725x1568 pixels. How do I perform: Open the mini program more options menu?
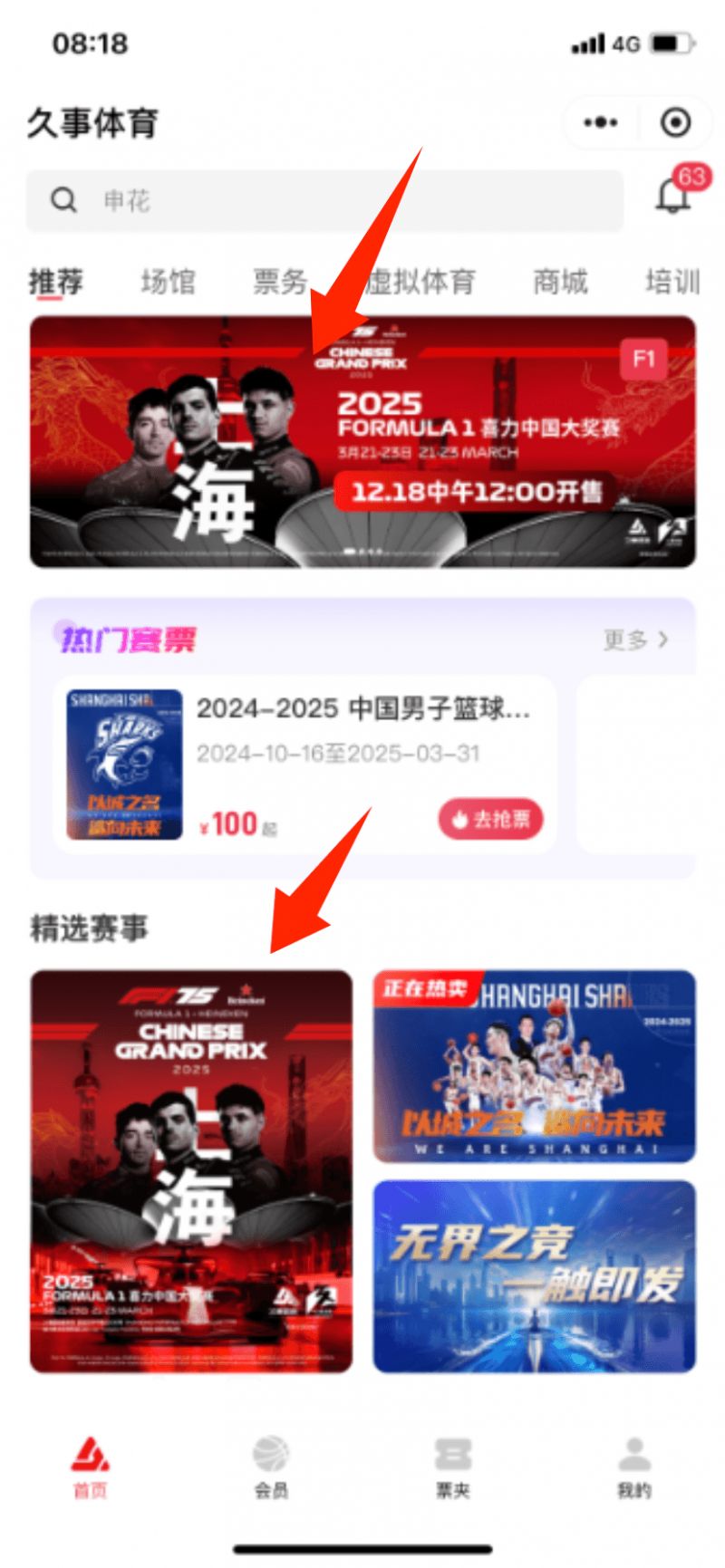[x=601, y=122]
